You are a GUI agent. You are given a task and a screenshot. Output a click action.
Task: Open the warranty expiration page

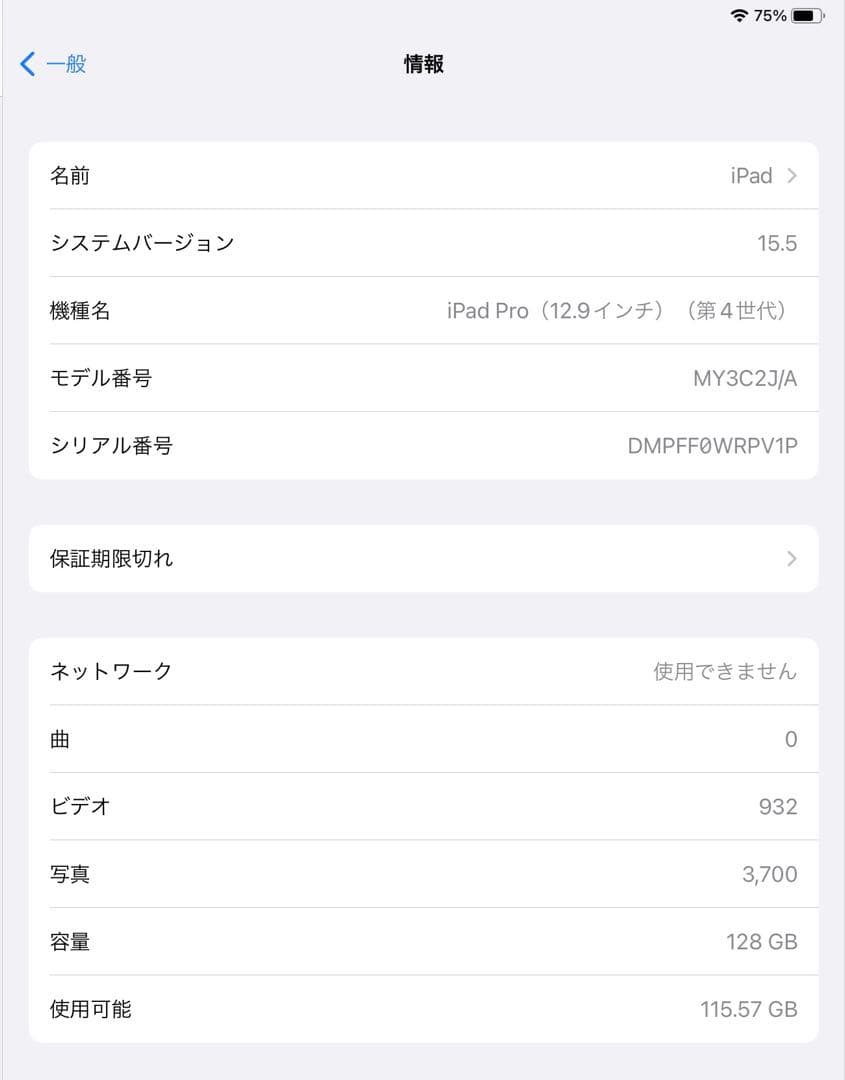click(422, 559)
